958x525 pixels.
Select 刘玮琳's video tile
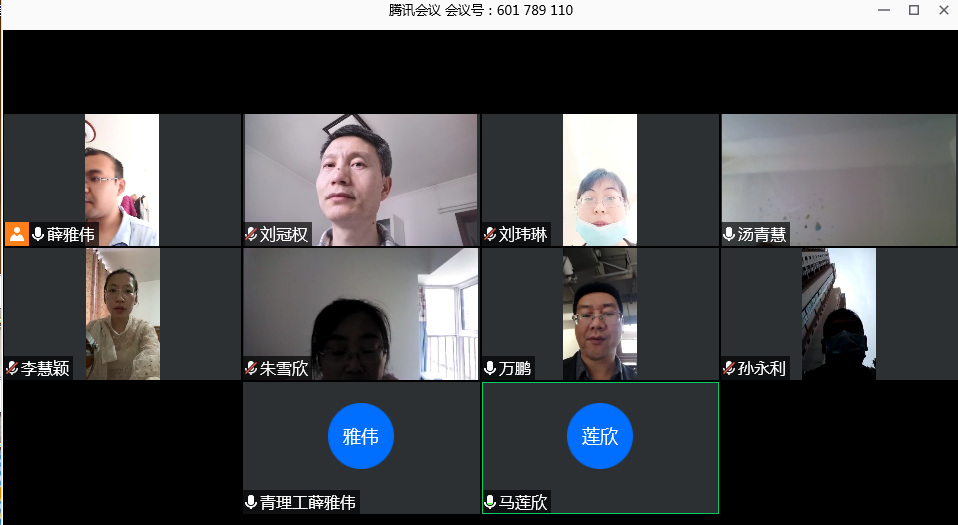600,178
